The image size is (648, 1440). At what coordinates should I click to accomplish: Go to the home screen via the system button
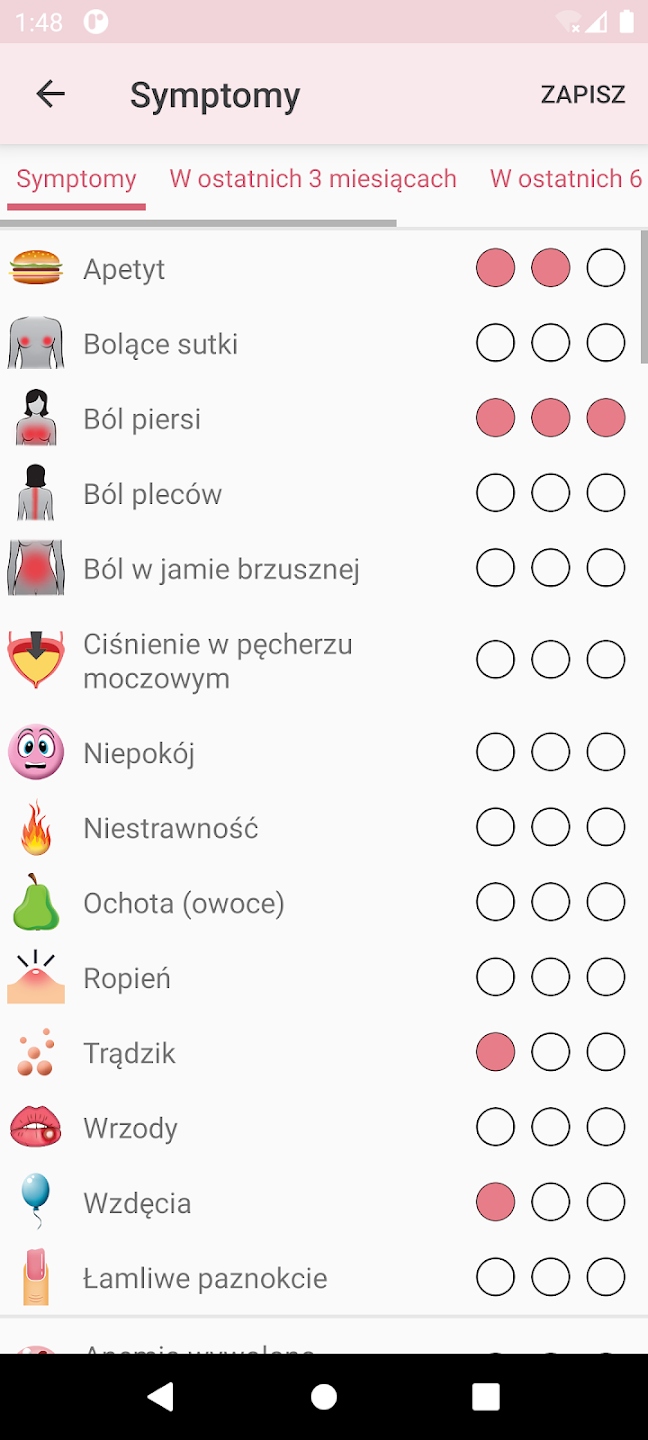pyautogui.click(x=324, y=1397)
